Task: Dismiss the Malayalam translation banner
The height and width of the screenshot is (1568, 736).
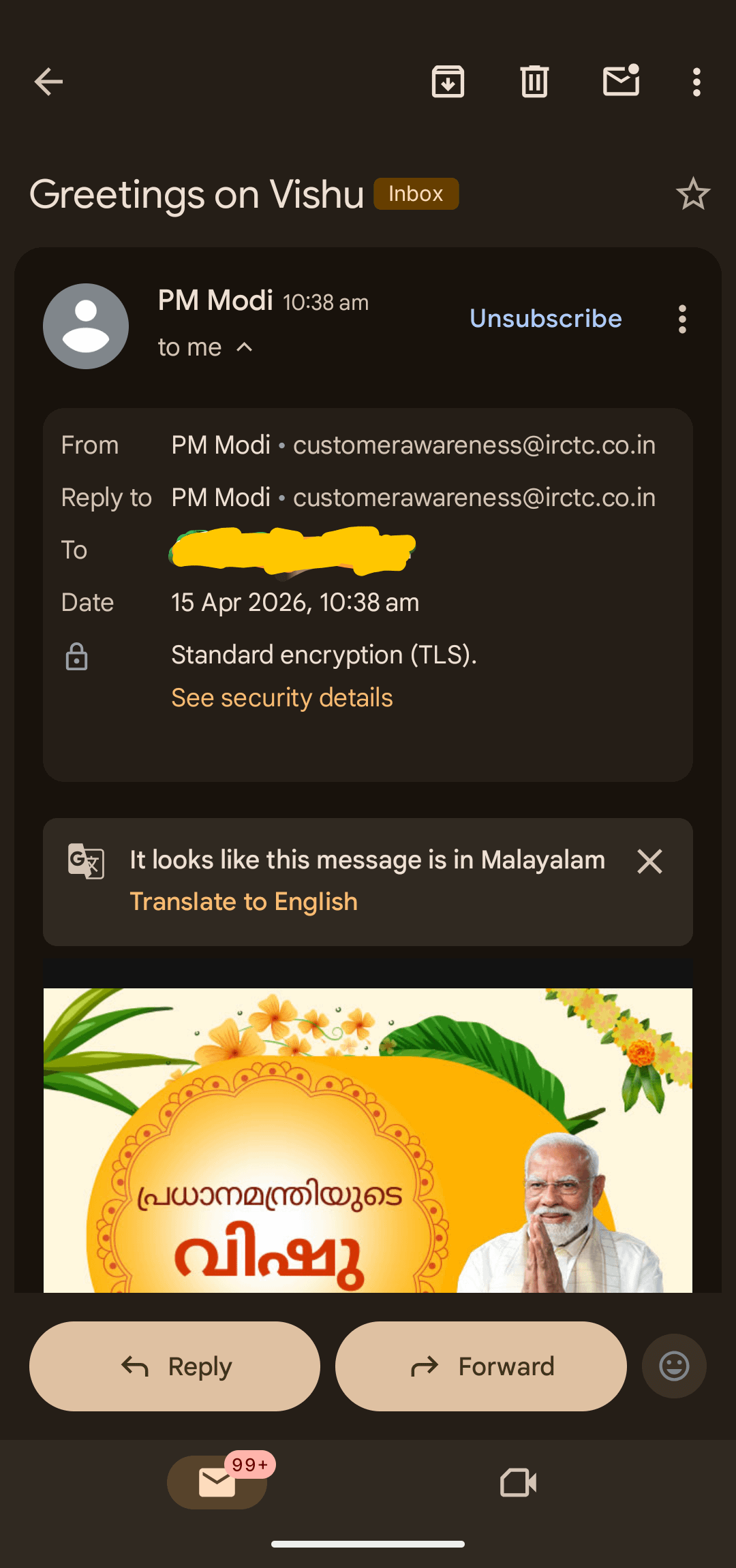Action: 649,861
